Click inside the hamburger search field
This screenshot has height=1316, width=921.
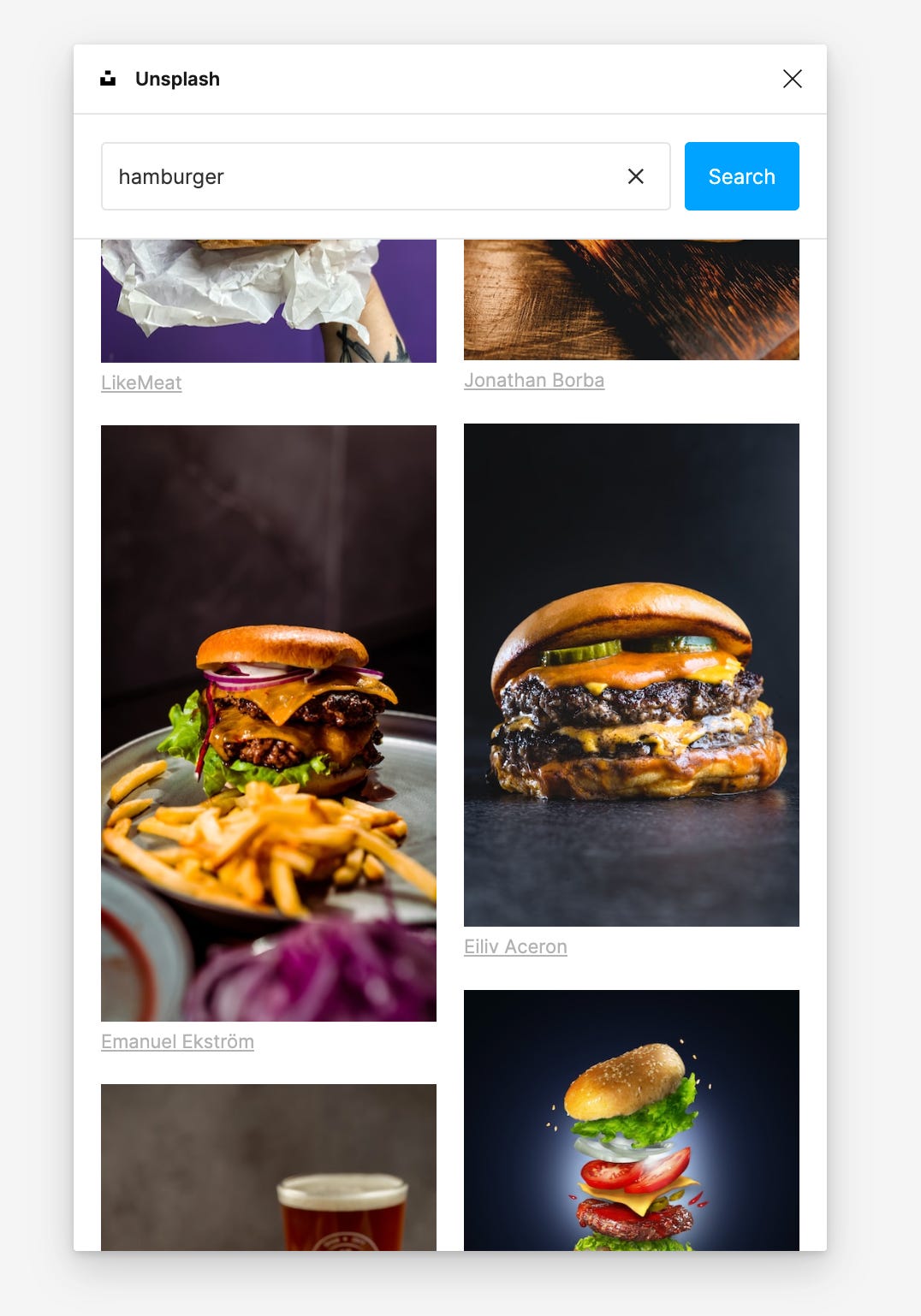(342, 176)
